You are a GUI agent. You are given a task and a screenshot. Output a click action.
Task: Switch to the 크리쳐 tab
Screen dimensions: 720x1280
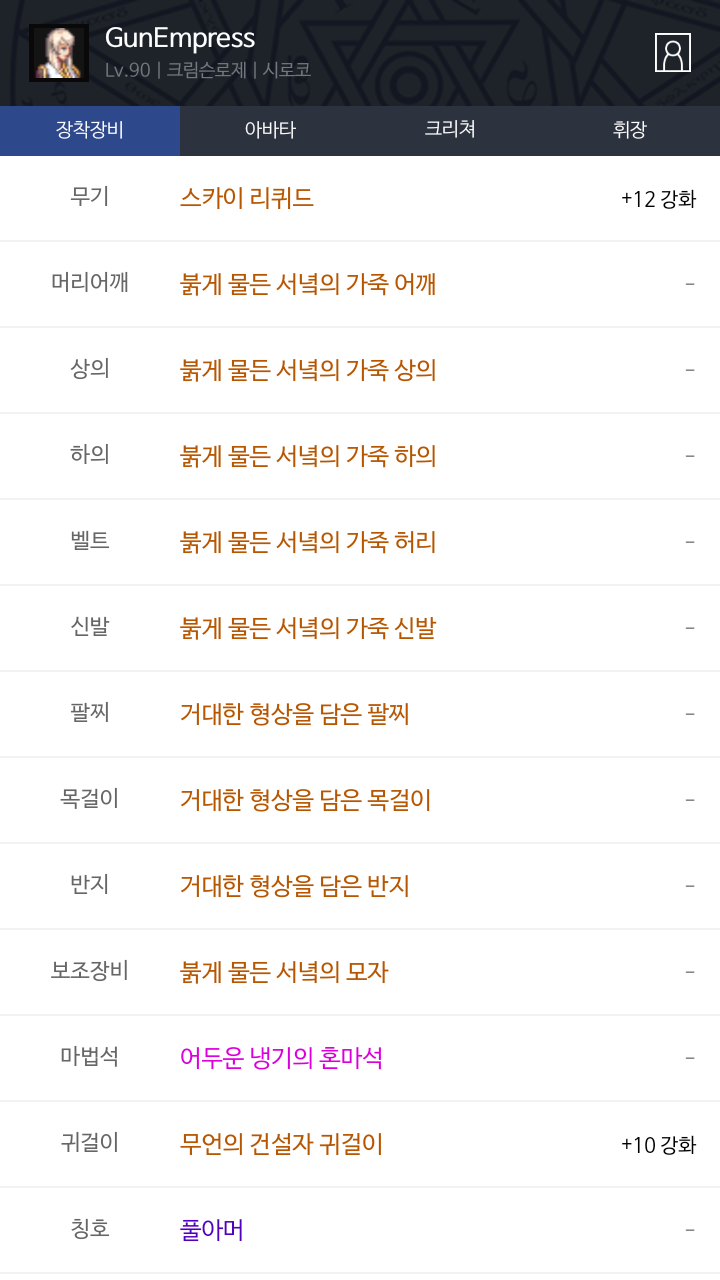(x=450, y=130)
